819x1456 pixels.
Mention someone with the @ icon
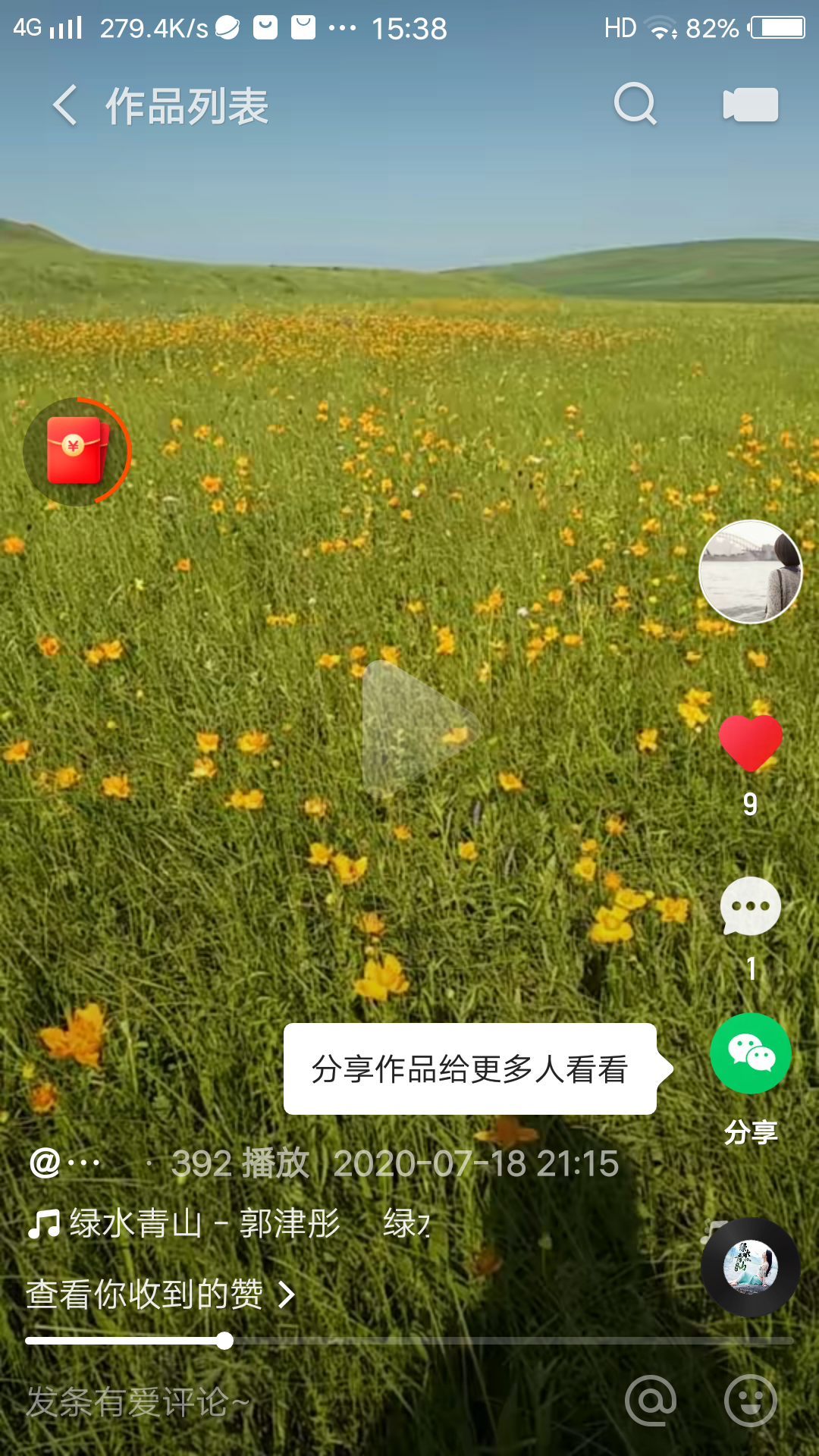pos(651,1401)
